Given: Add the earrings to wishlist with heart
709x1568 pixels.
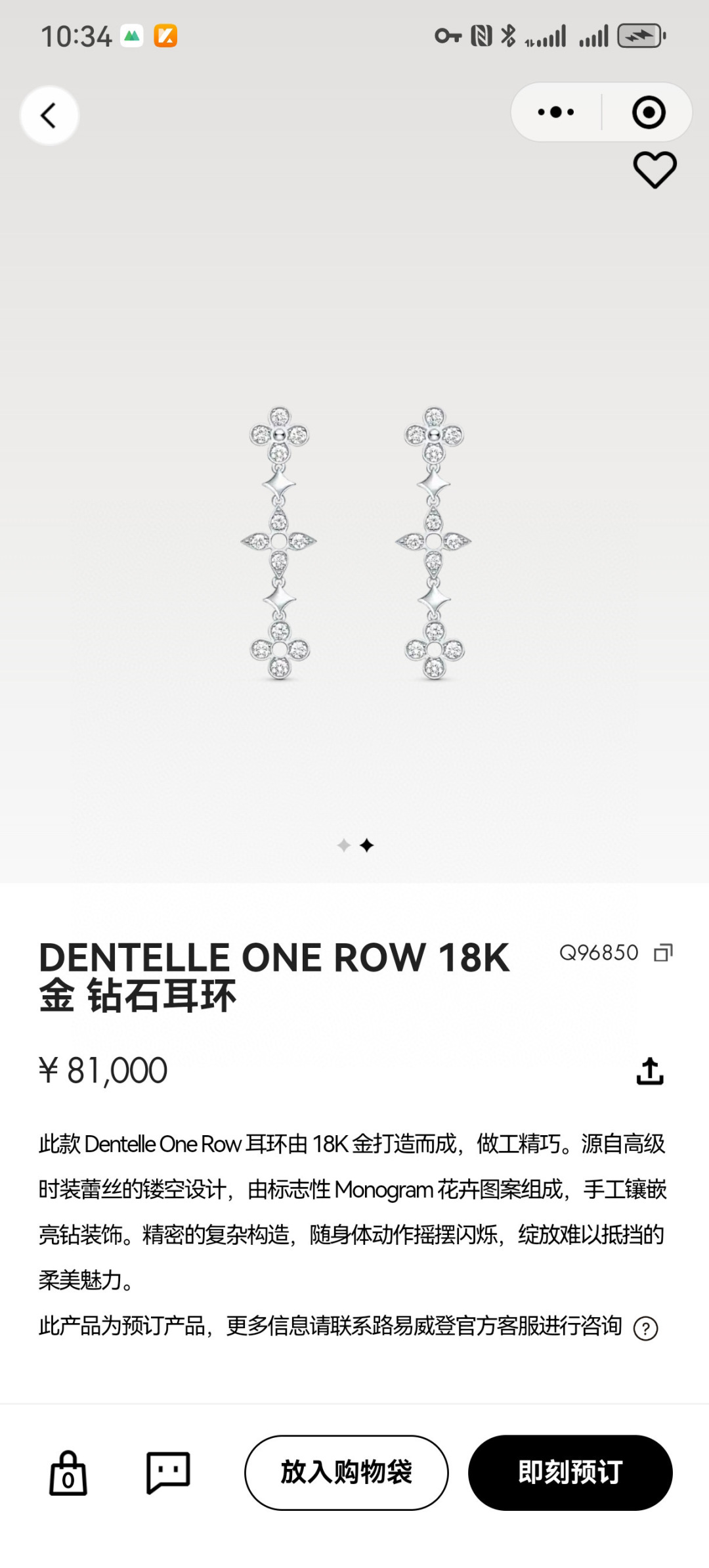Looking at the screenshot, I should [655, 170].
